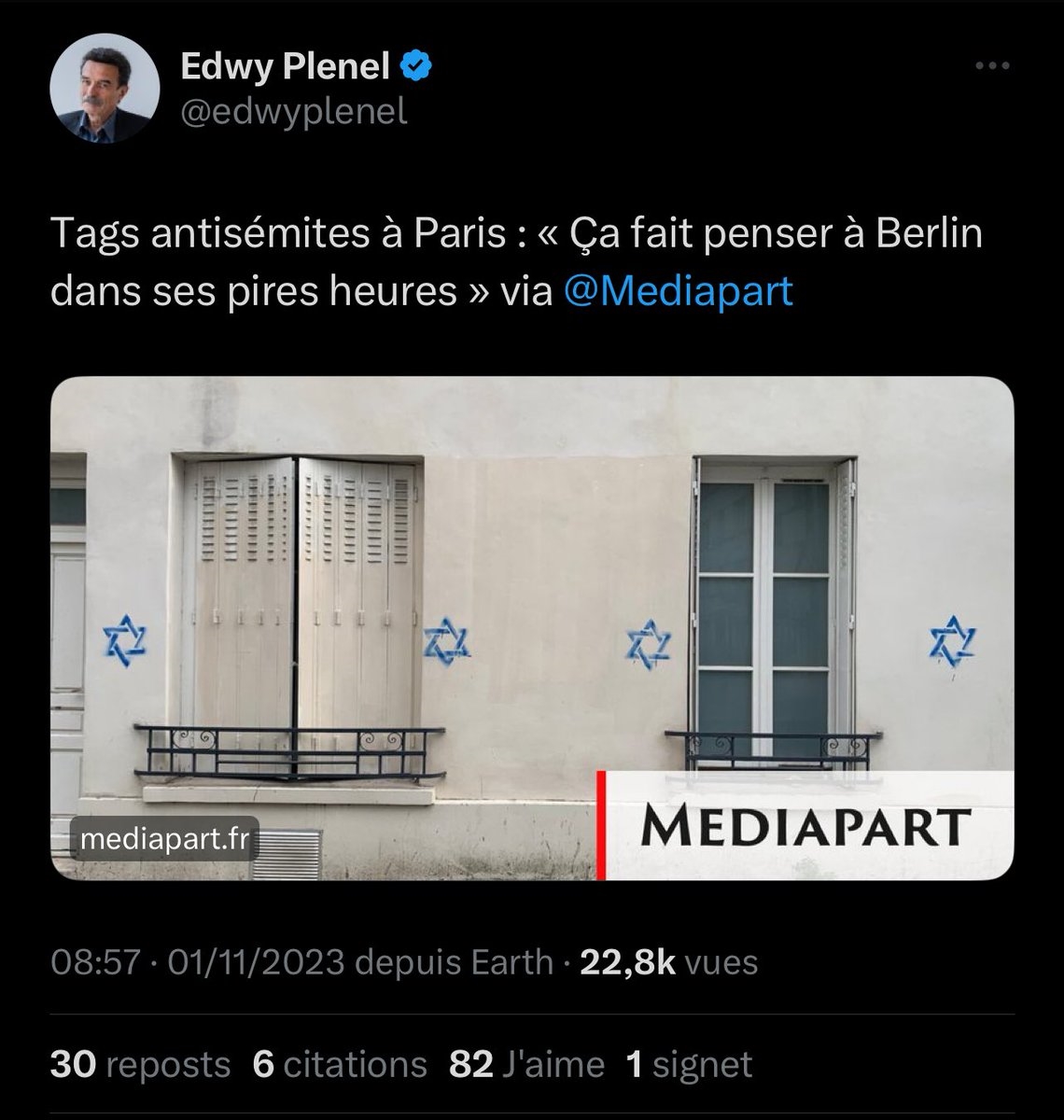This screenshot has height=1120, width=1064.
Task: Open the tweet's three-dot overflow menu
Action: click(x=991, y=67)
